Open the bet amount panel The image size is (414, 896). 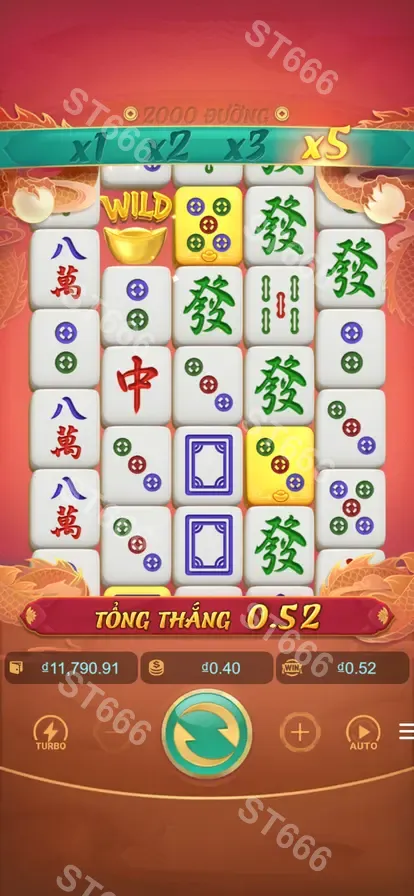[x=206, y=668]
